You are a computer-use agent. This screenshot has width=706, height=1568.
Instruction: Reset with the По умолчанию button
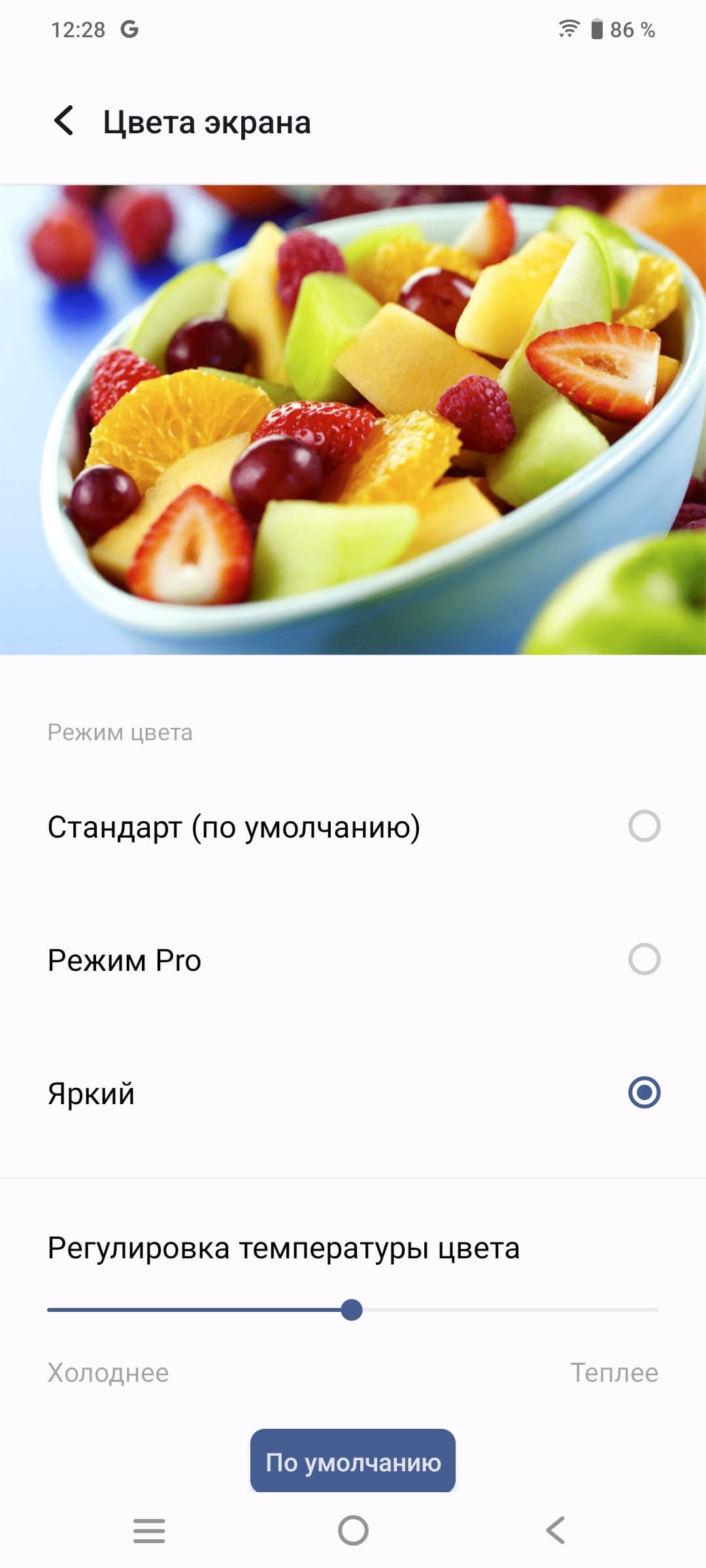[353, 1462]
